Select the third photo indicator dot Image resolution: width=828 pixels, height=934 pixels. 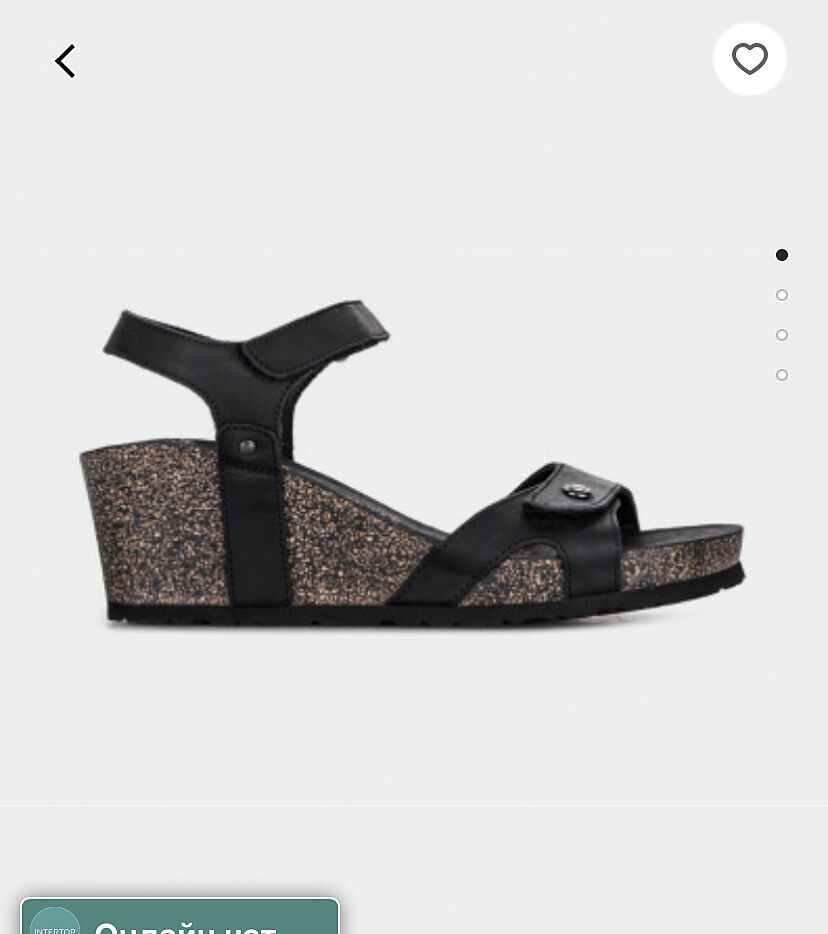(x=782, y=335)
